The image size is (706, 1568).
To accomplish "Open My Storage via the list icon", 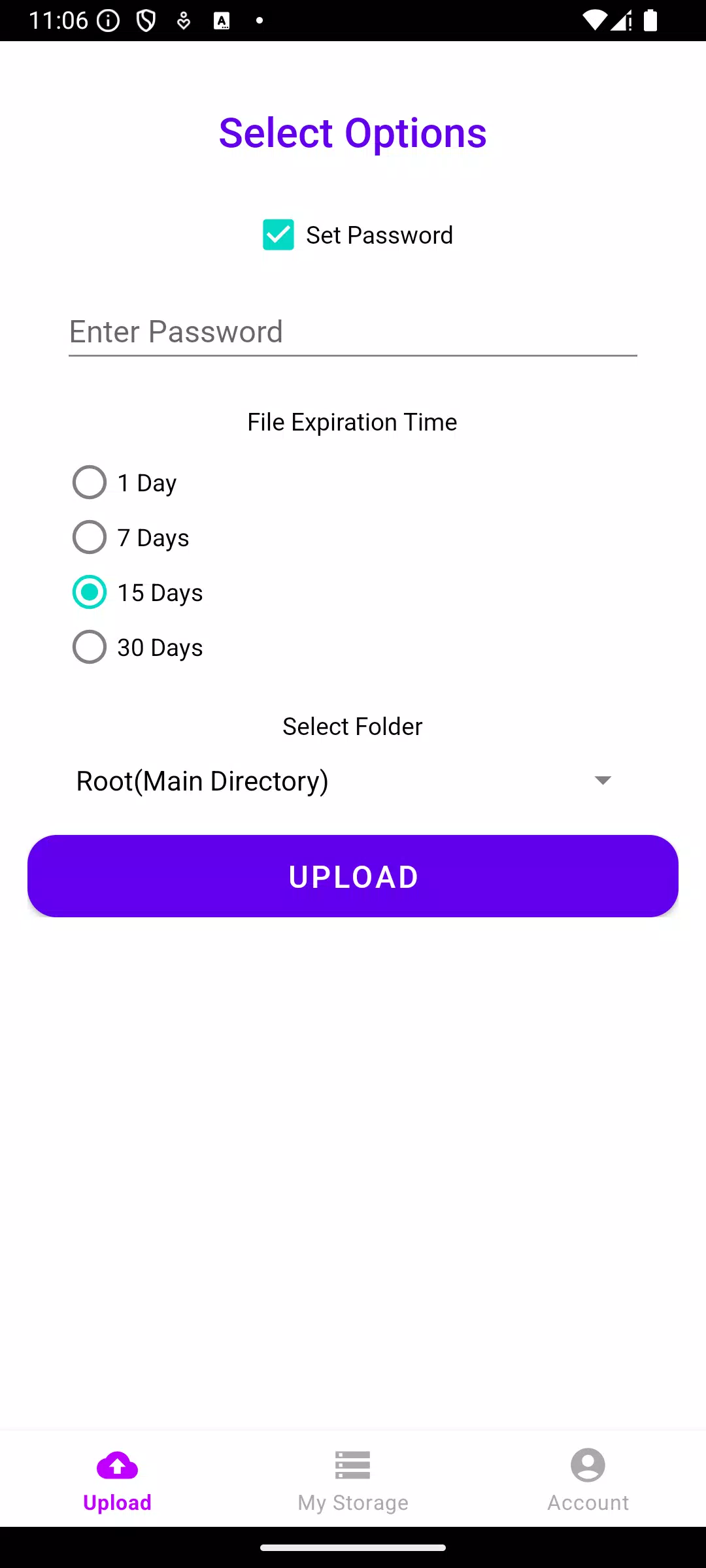I will 352,1465.
